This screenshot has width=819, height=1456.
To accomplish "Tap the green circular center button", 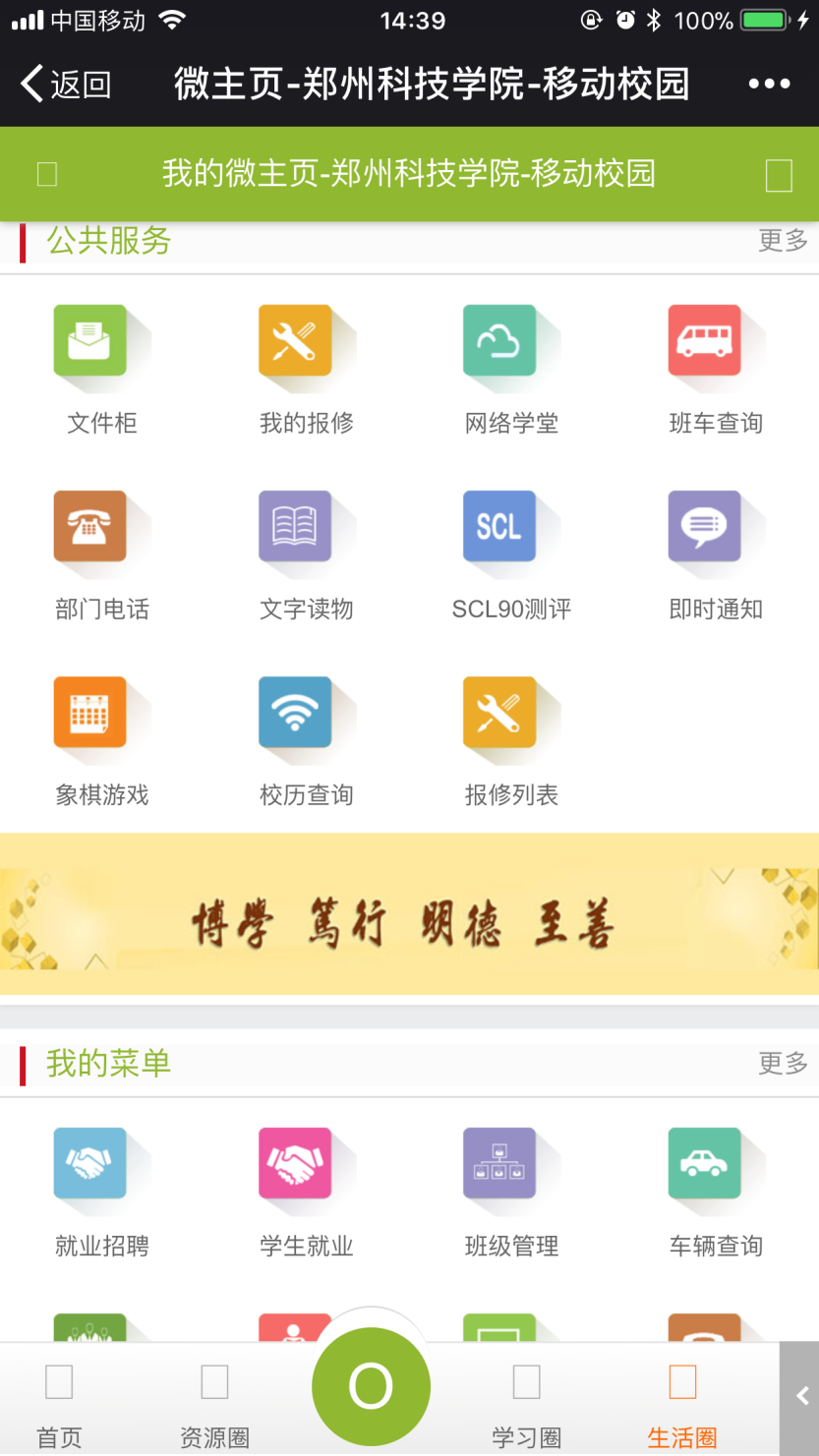I will tap(371, 1386).
